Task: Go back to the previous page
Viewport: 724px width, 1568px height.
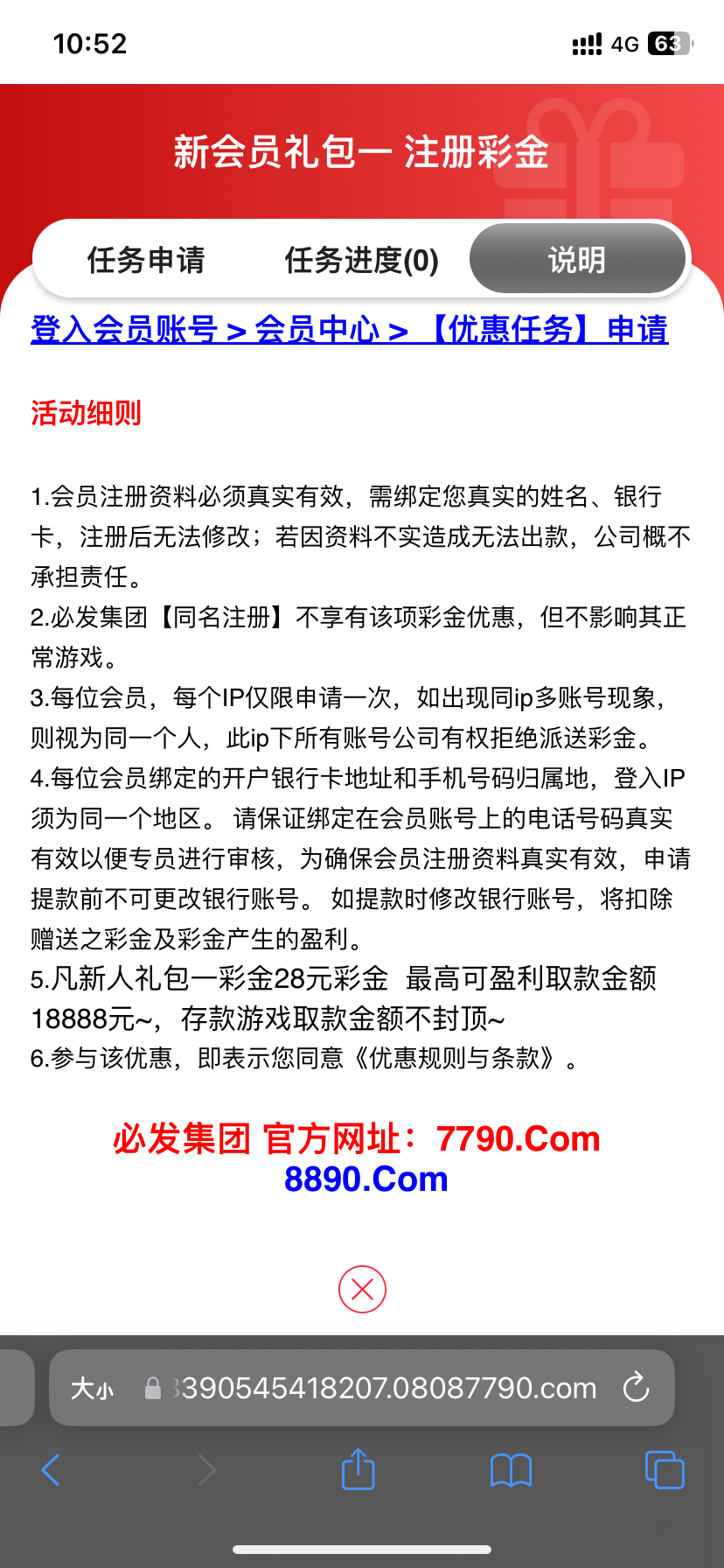Action: coord(51,1470)
